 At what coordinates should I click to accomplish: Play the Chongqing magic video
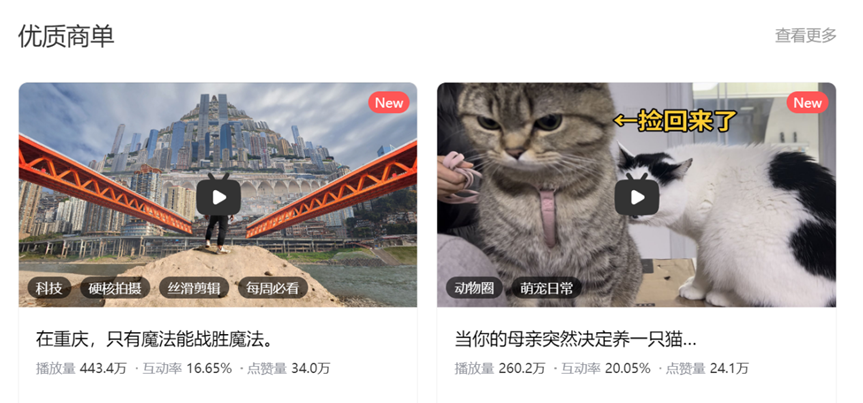218,195
